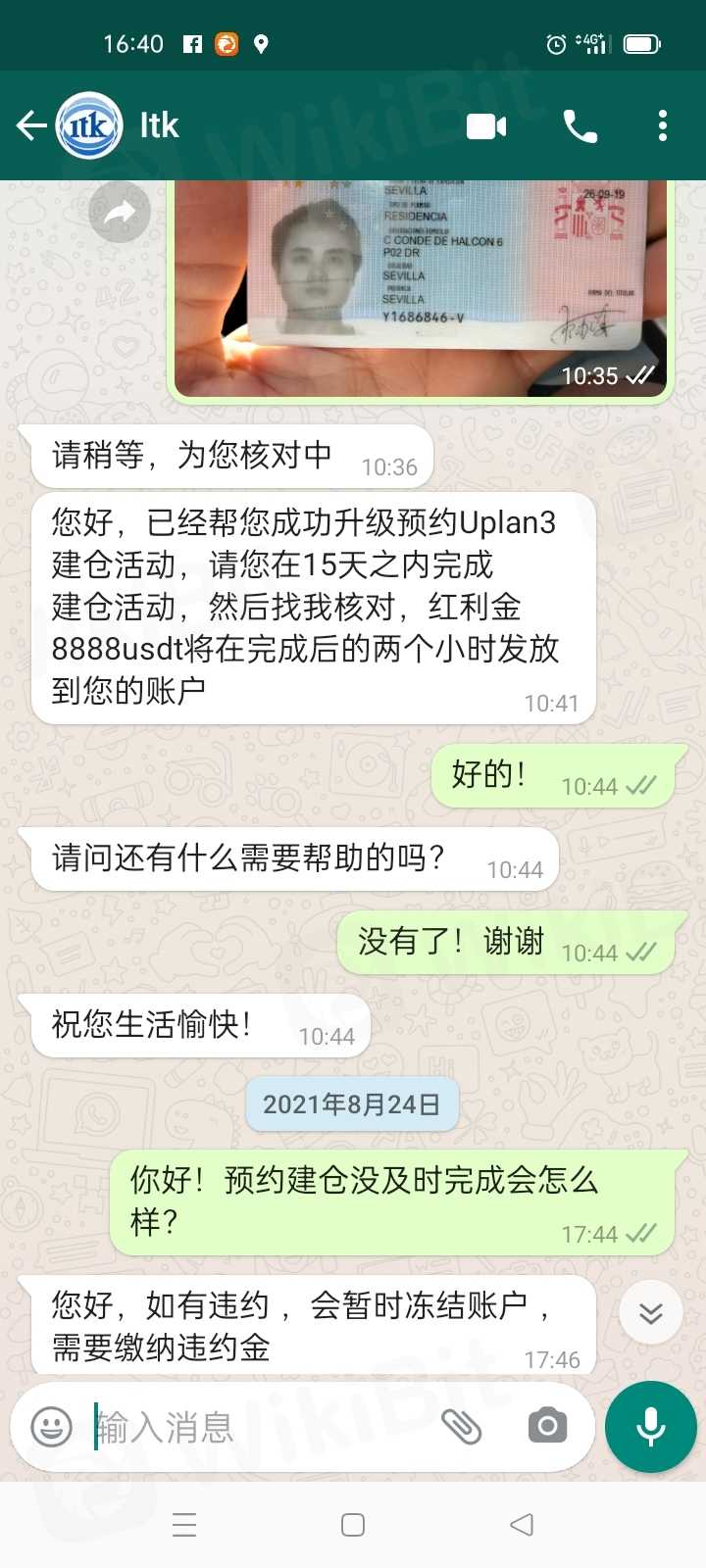Record a voice message
Viewport: 706px width, 1568px height.
tap(651, 1427)
